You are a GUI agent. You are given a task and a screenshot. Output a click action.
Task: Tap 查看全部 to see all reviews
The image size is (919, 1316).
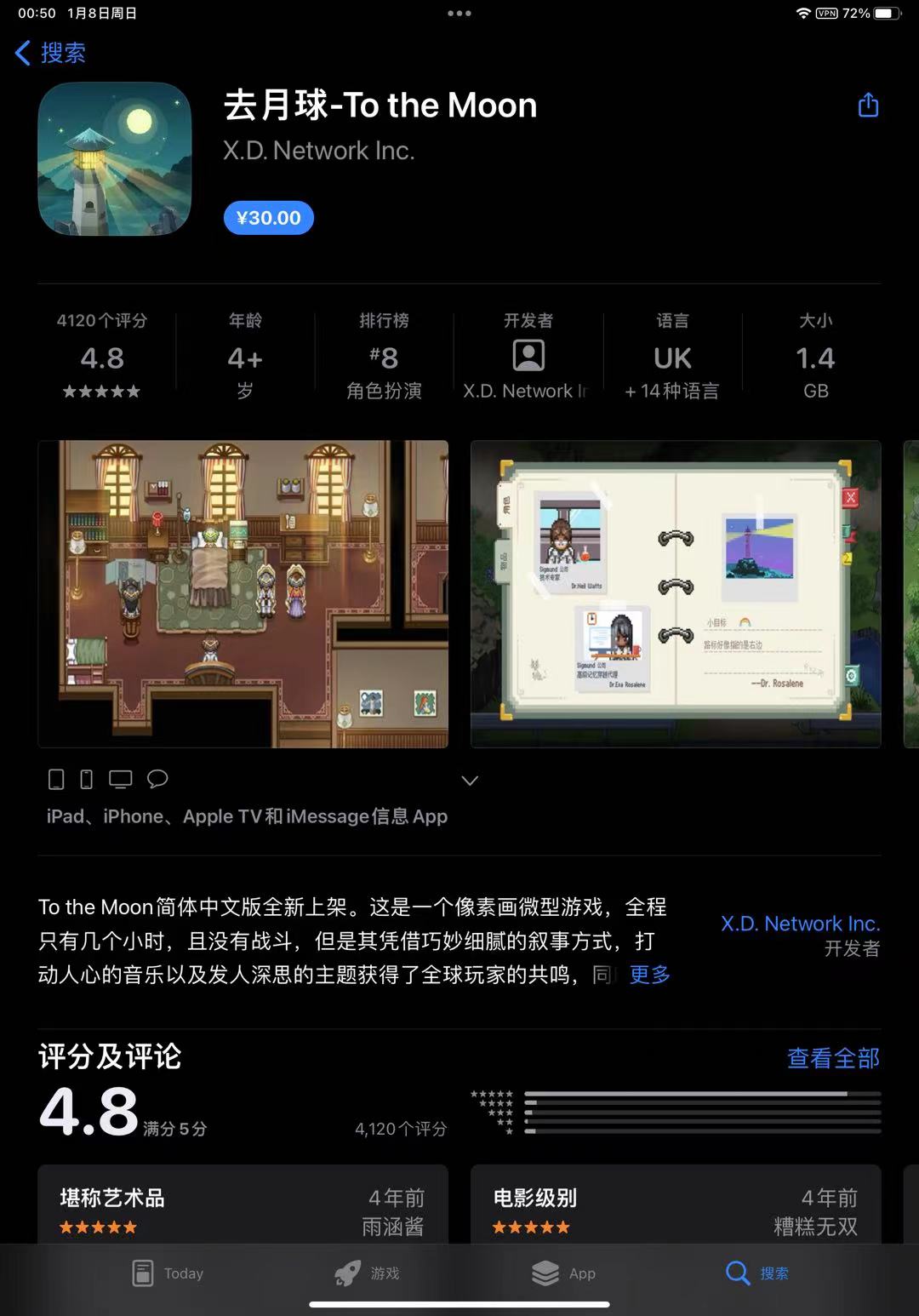832,1058
